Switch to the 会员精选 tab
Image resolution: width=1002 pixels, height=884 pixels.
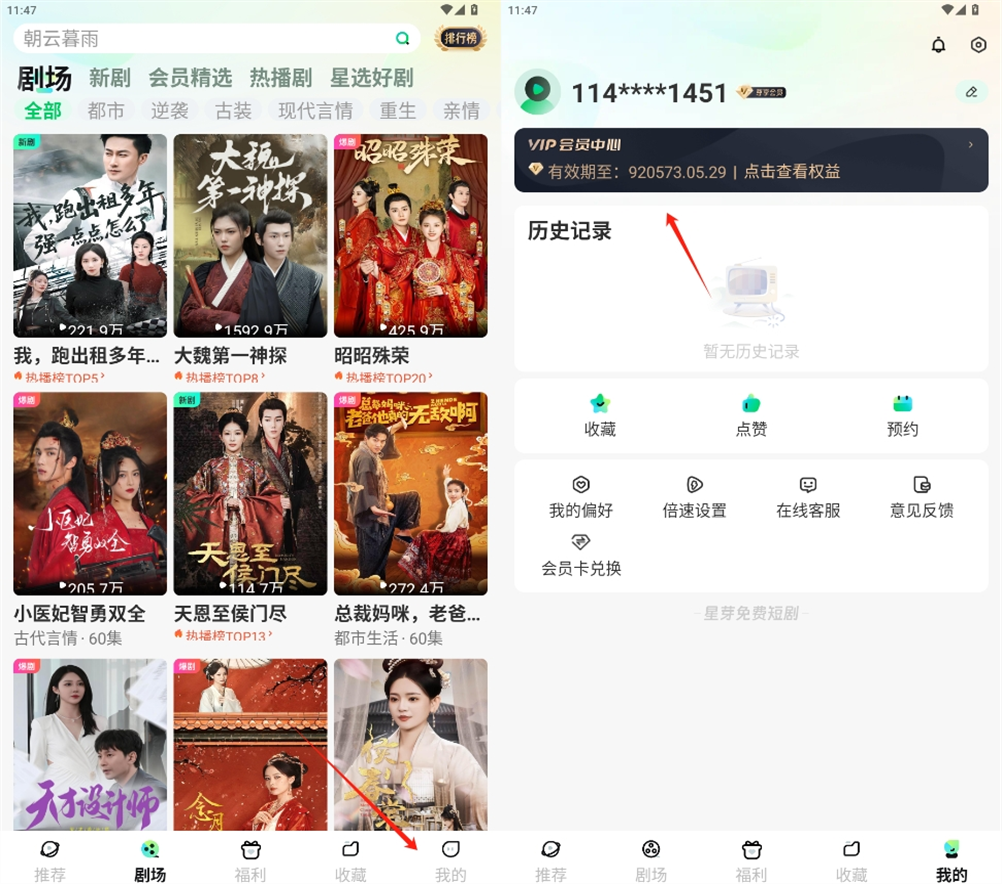190,78
